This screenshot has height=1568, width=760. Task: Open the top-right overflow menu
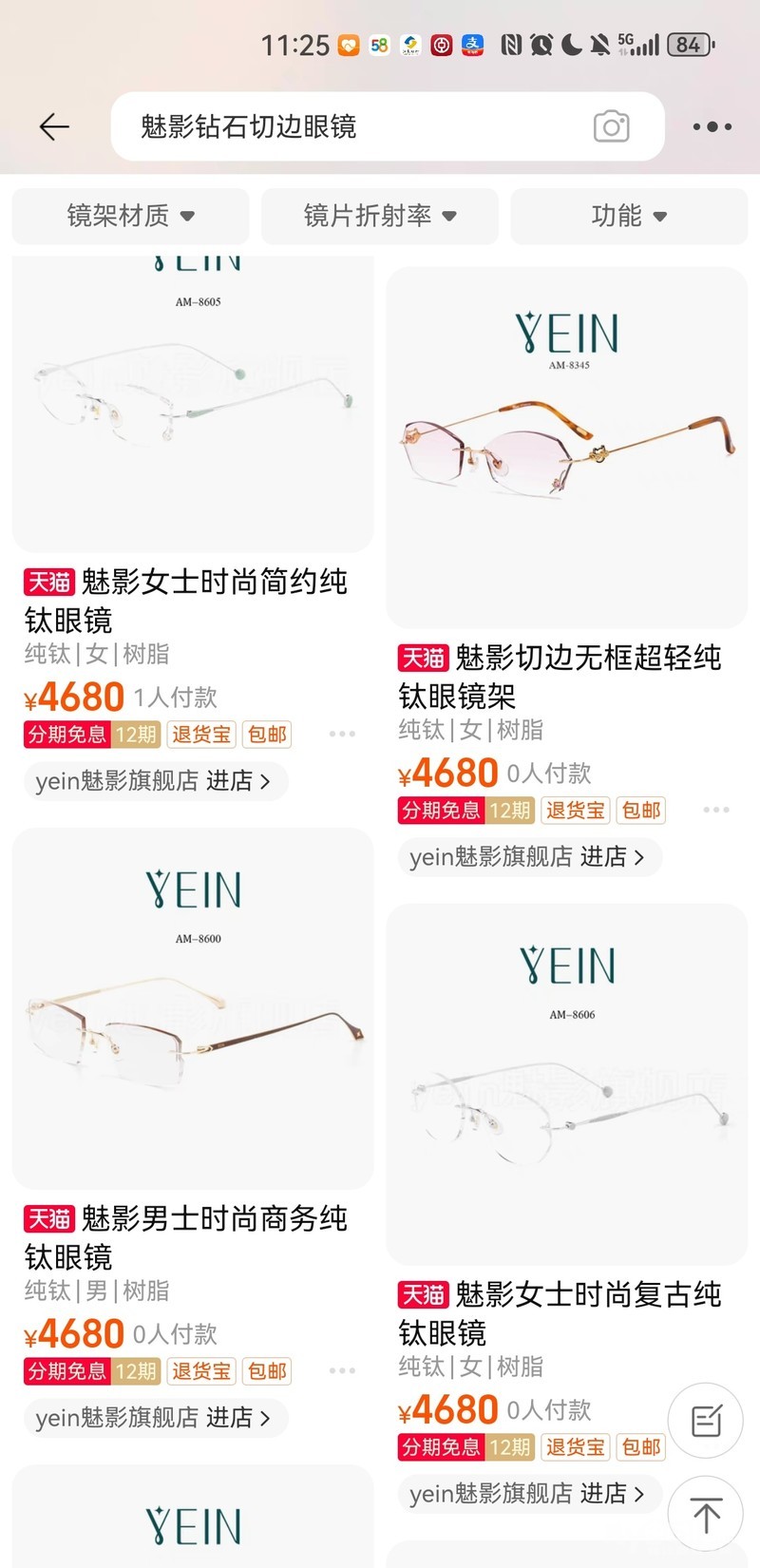(x=712, y=126)
